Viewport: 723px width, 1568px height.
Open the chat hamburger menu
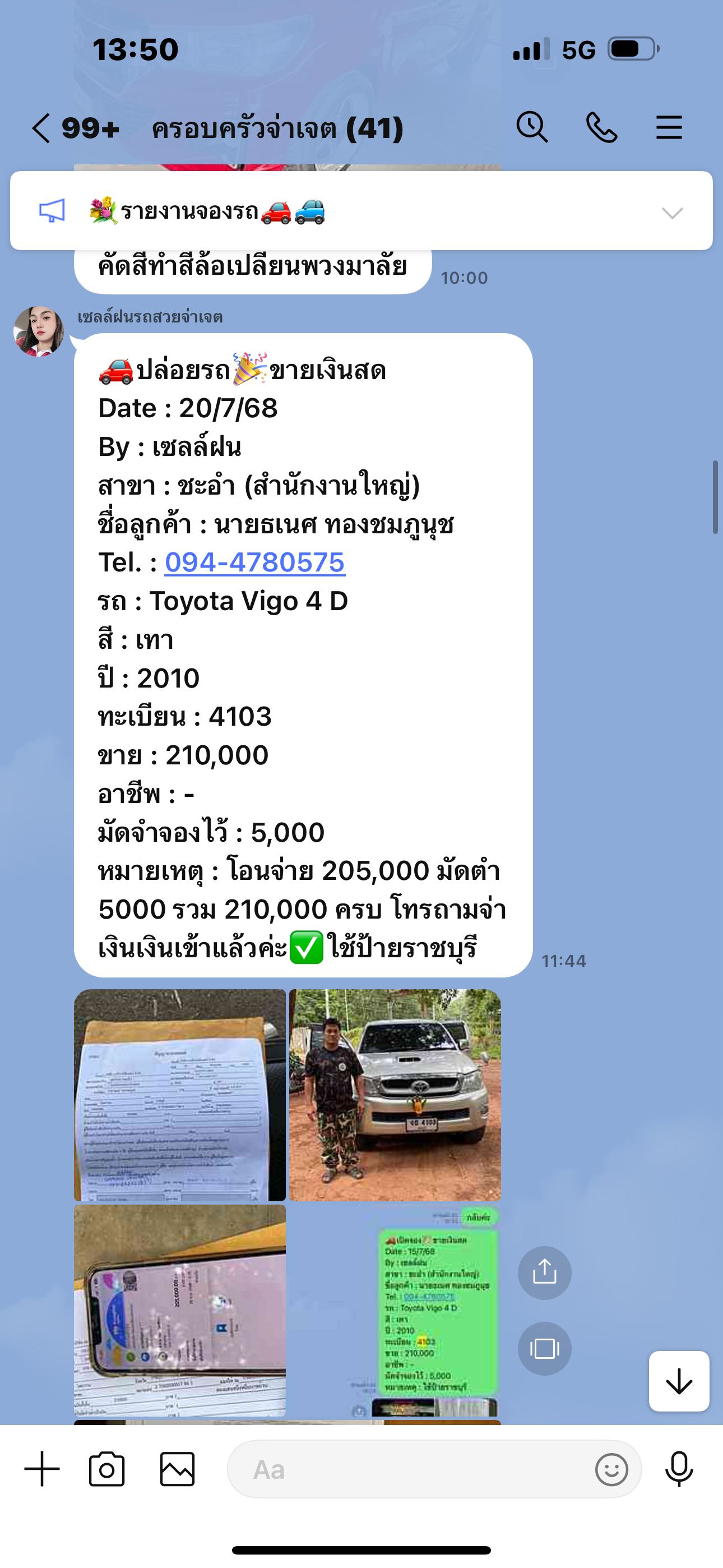668,128
